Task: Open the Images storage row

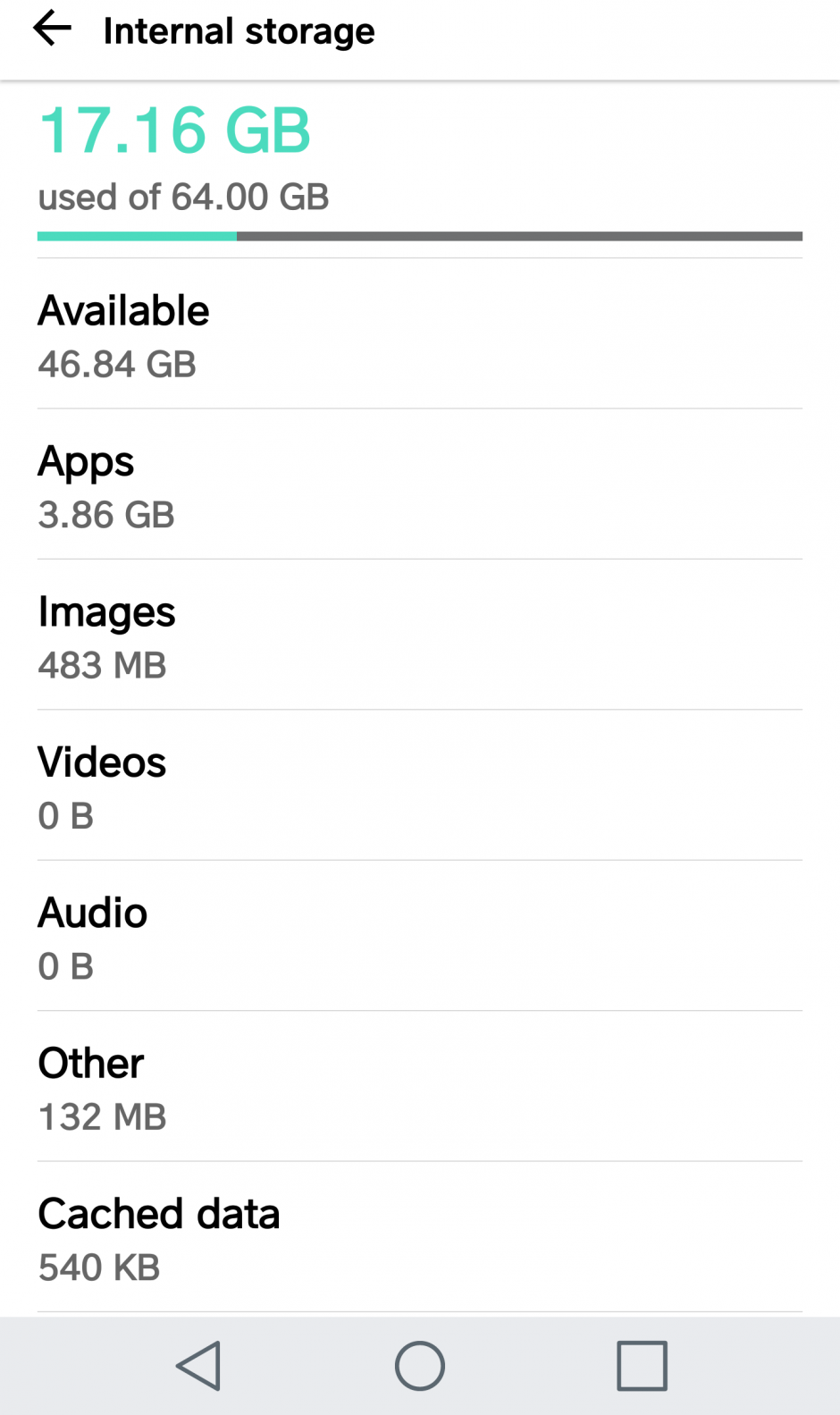Action: point(419,636)
